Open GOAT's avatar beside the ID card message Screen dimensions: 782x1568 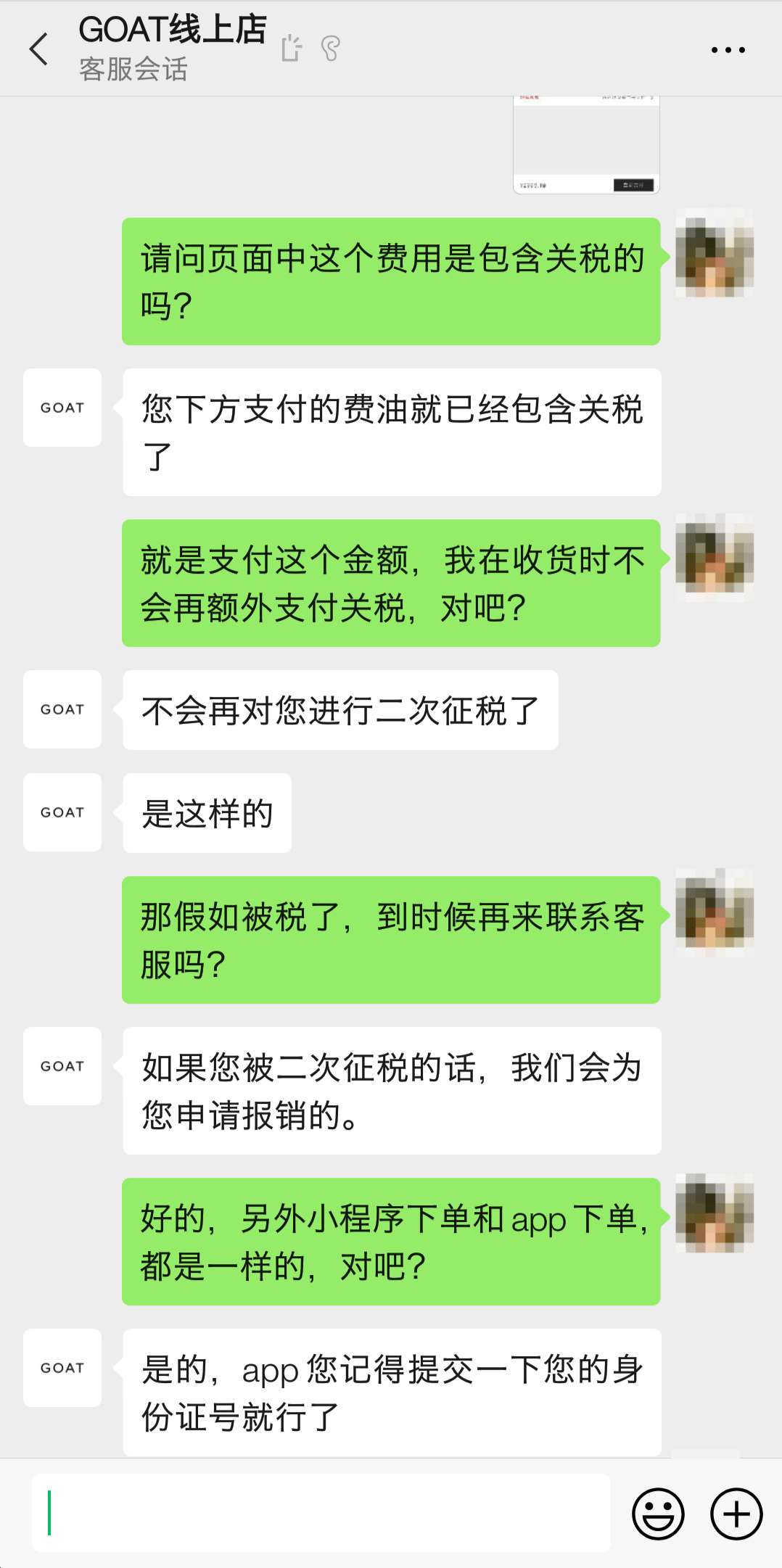click(x=62, y=1368)
